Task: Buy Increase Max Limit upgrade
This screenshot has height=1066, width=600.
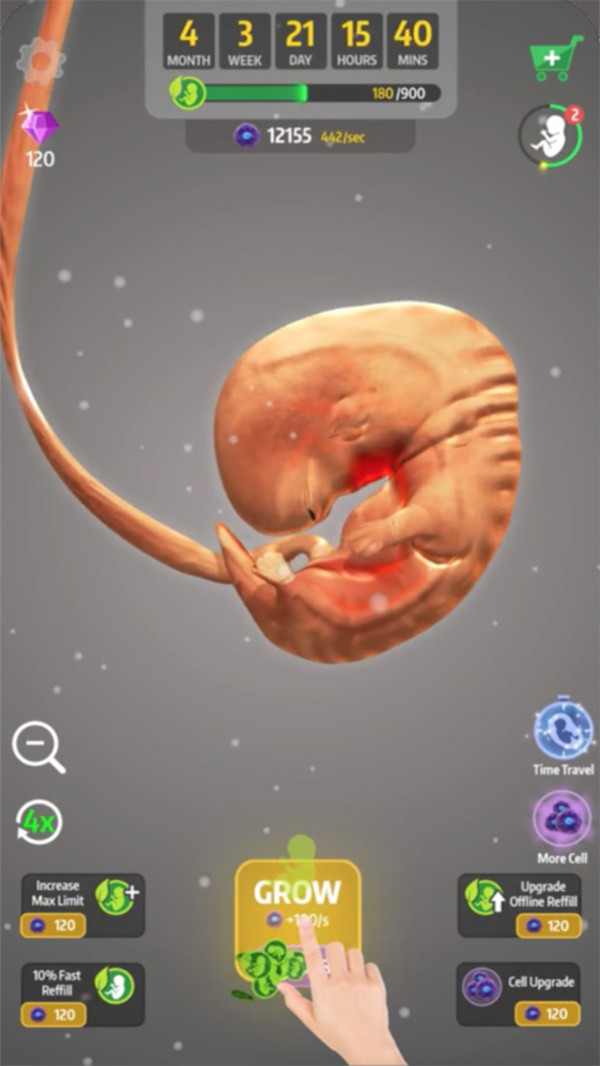Action: pyautogui.click(x=83, y=906)
